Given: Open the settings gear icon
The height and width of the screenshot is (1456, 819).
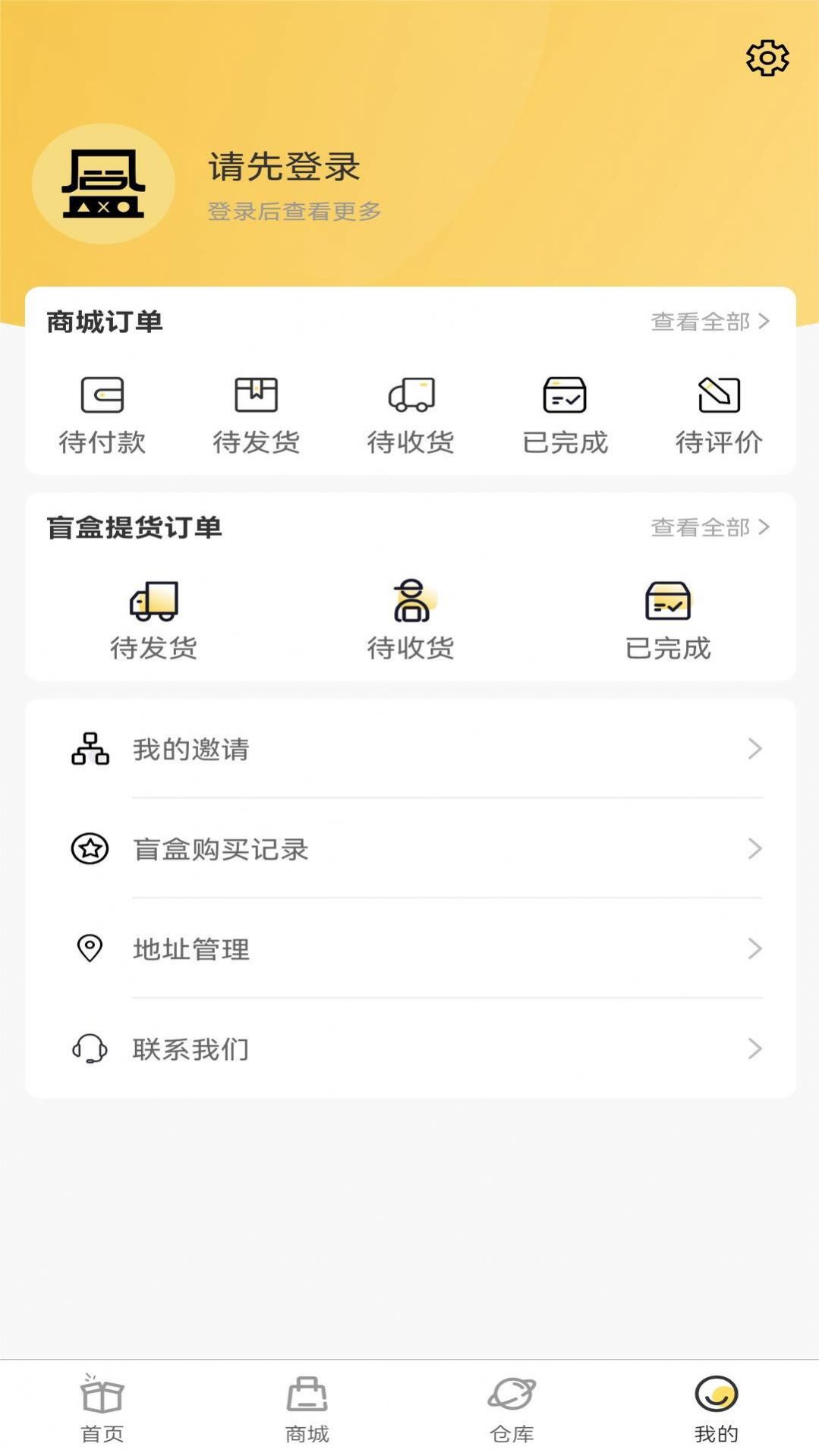Looking at the screenshot, I should 767,58.
